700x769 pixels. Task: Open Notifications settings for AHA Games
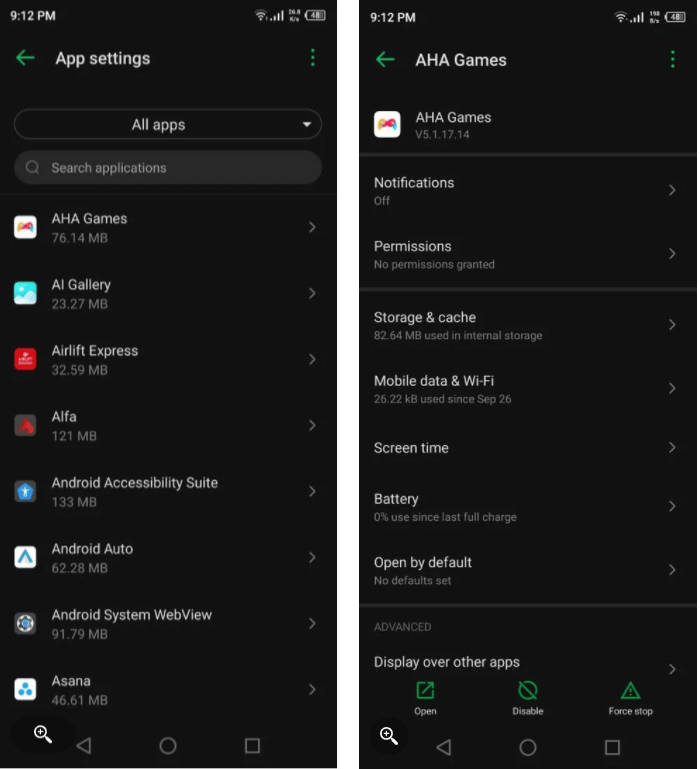[526, 190]
